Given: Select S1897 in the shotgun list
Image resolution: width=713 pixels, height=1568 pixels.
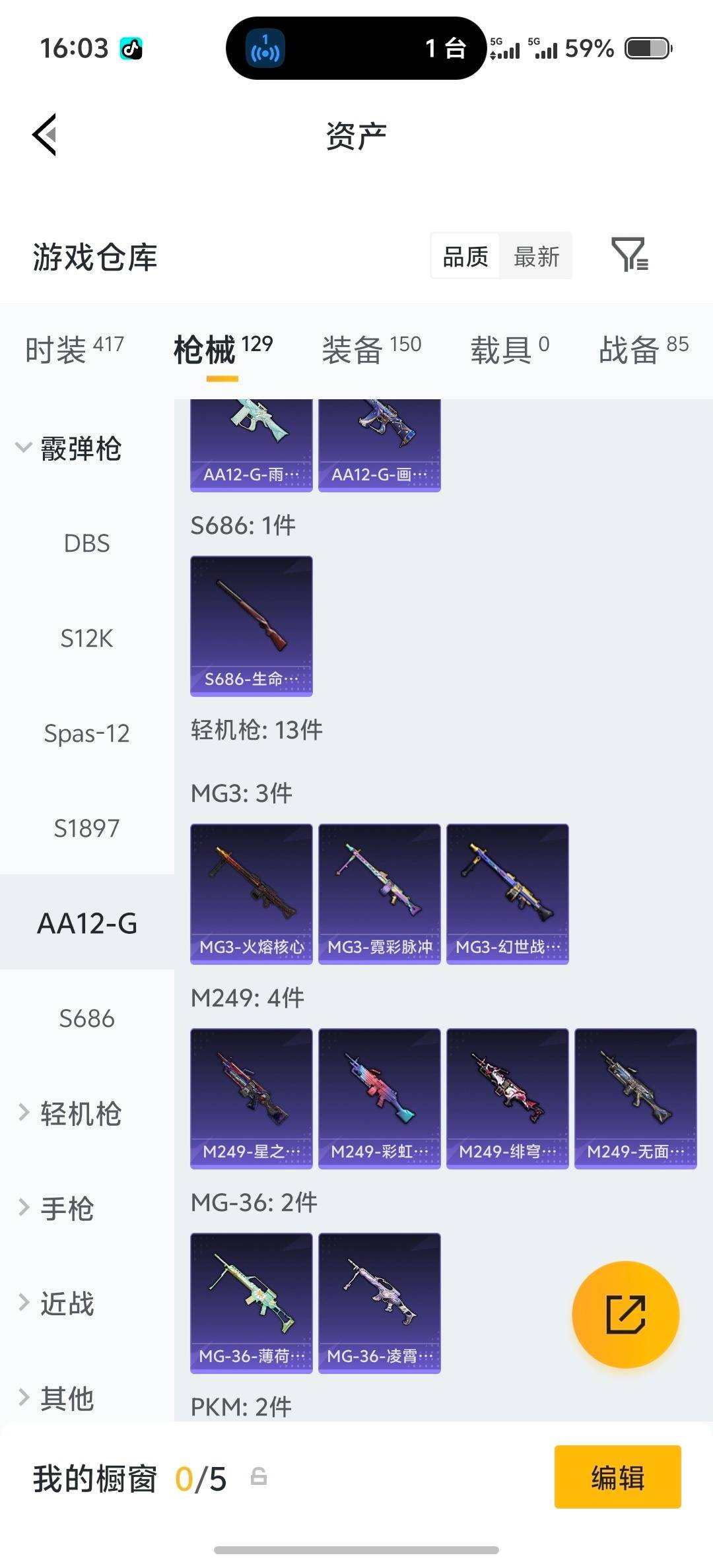Looking at the screenshot, I should point(86,828).
